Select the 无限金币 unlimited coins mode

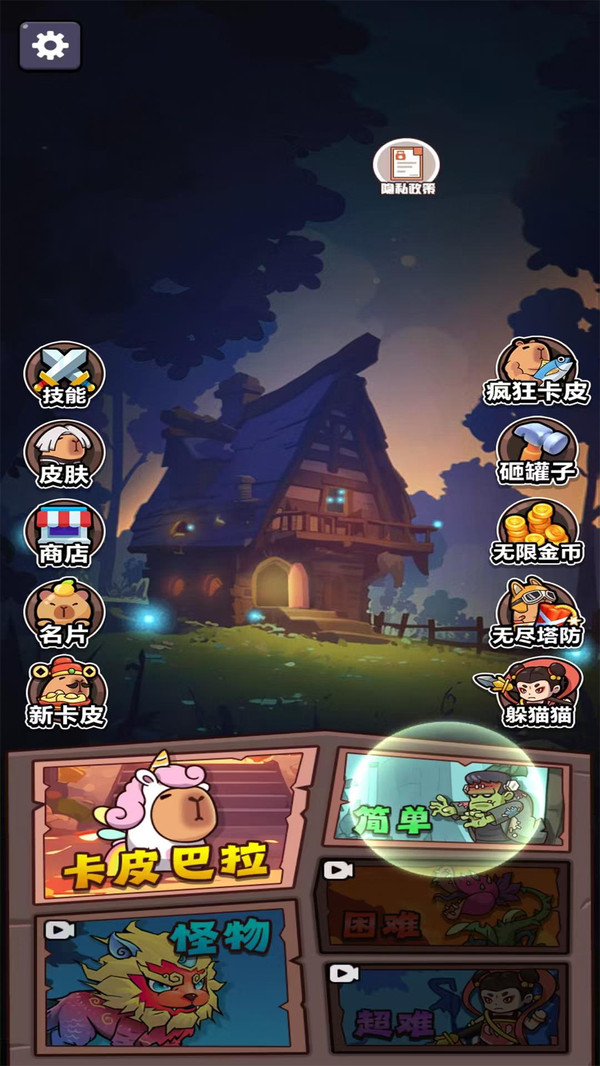(537, 533)
